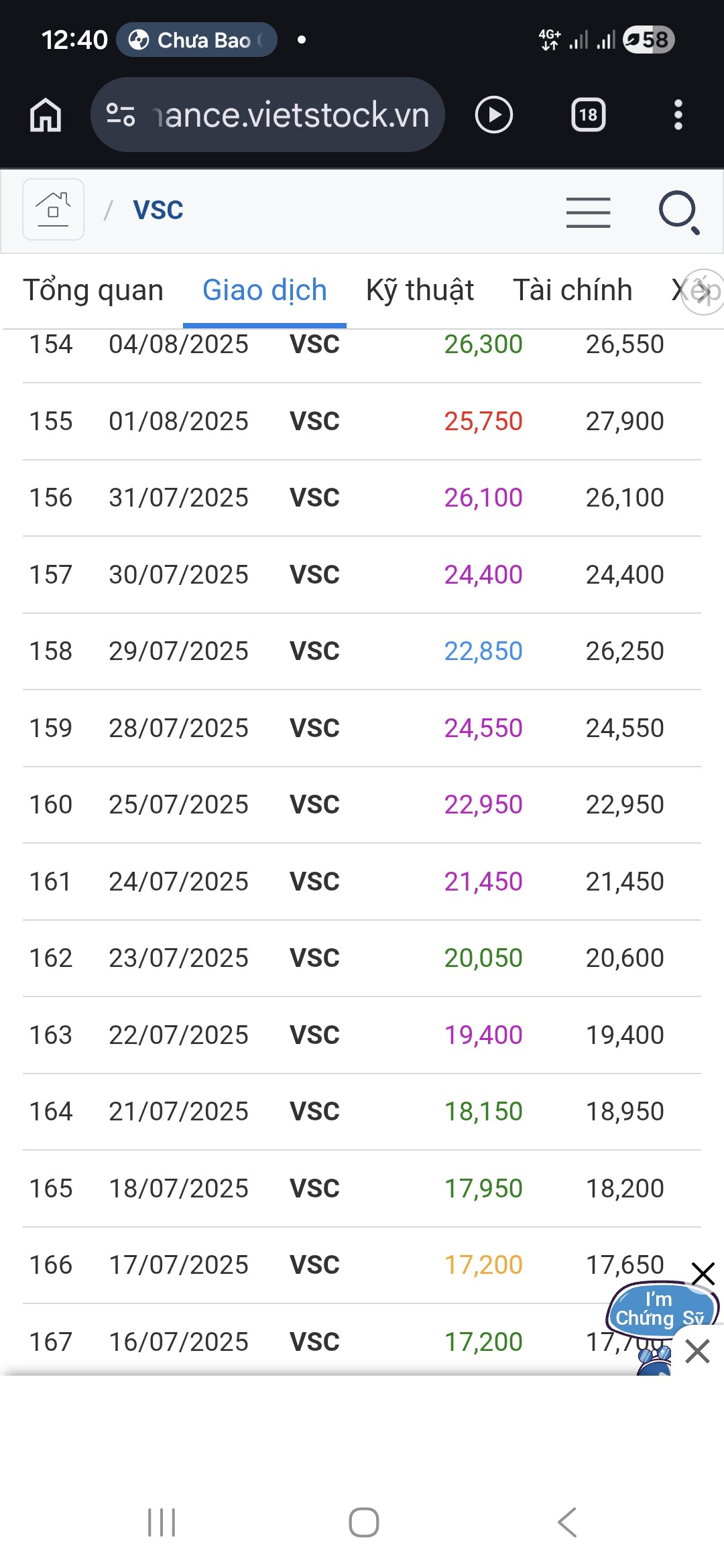Switch to the Tổng quan tab
The image size is (724, 1568).
point(93,290)
